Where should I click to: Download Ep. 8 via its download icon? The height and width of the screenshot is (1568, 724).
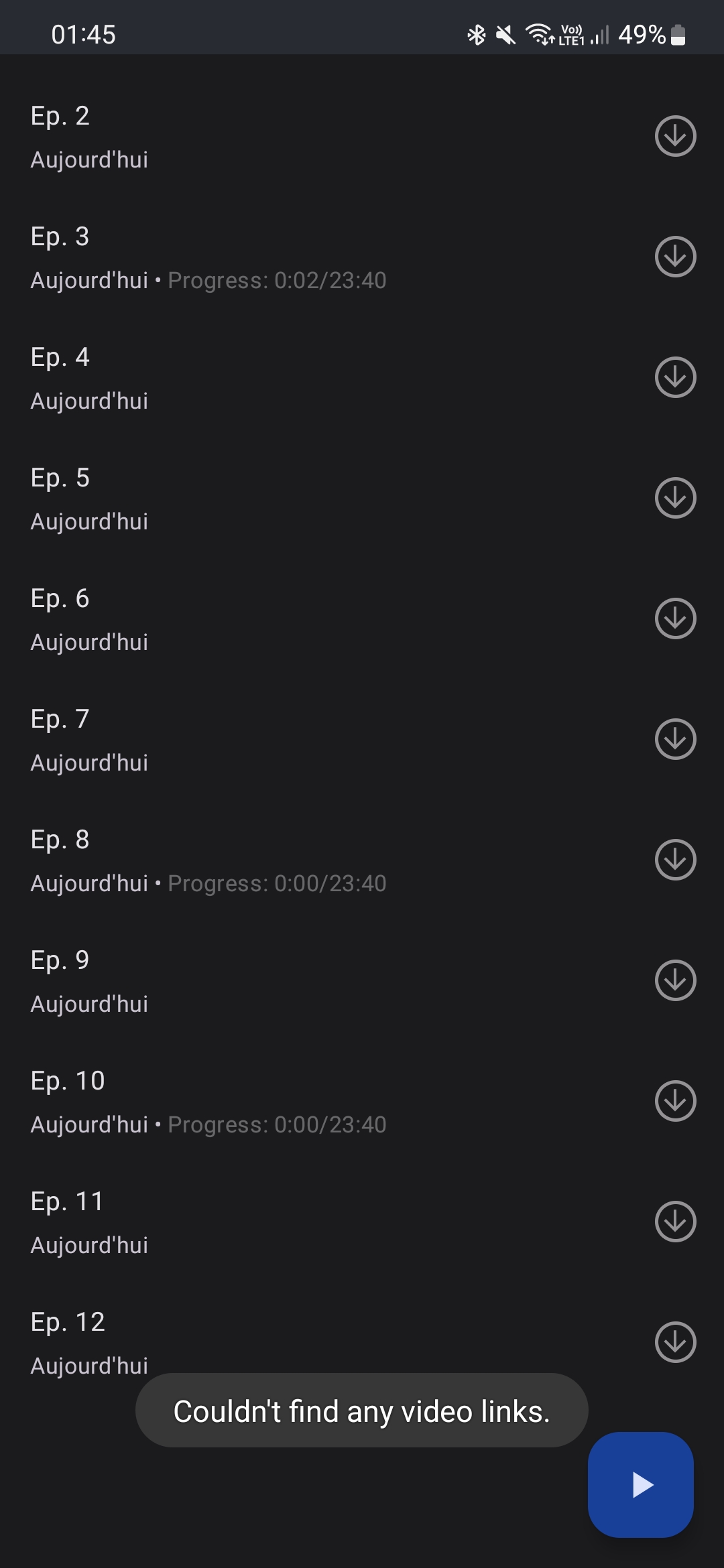point(674,859)
